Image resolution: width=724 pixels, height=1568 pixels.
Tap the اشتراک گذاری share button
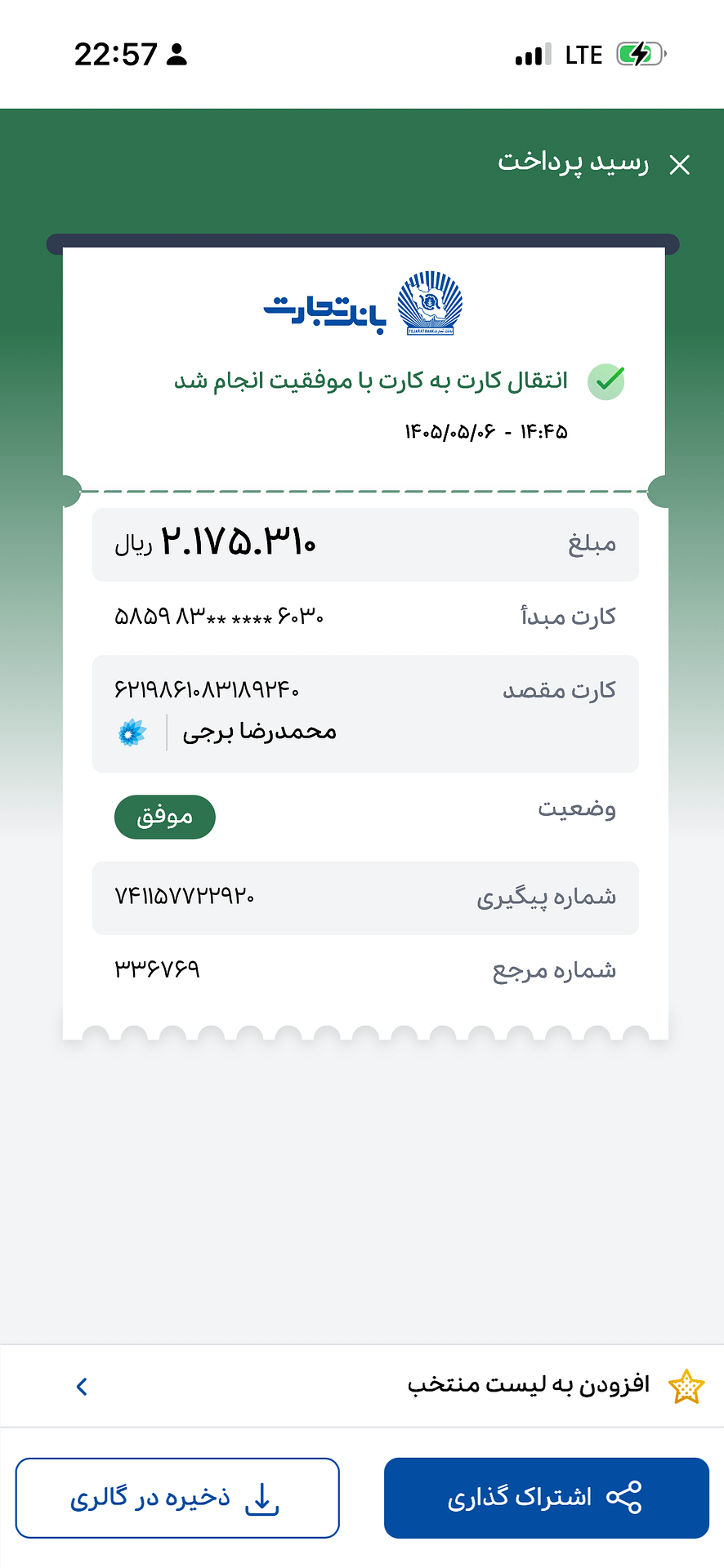[546, 1498]
